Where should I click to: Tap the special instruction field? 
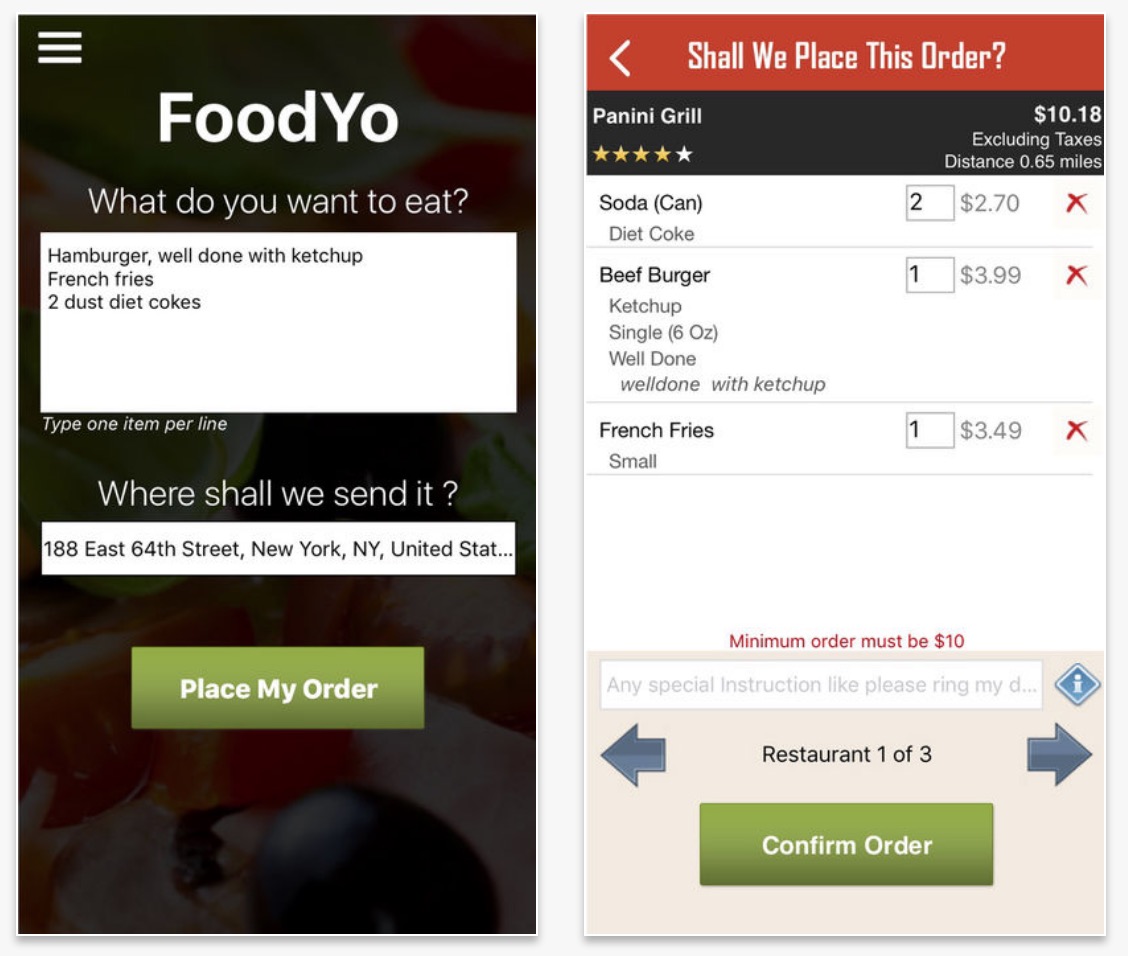point(821,685)
